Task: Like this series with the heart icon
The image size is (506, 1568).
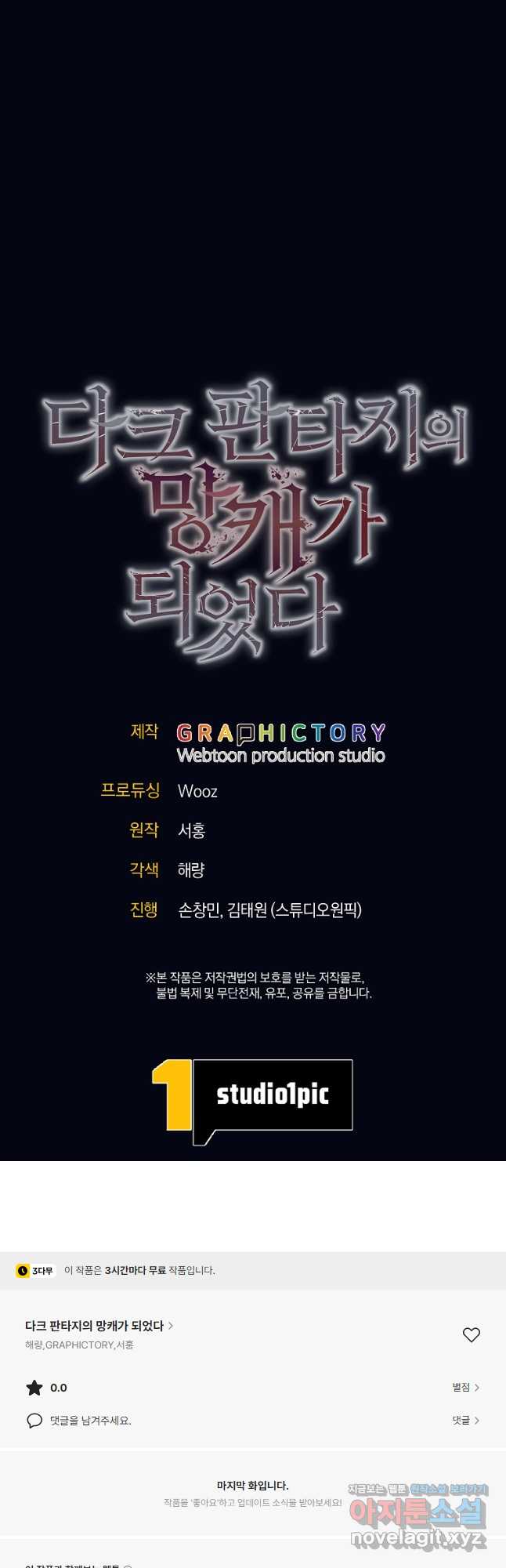Action: [x=471, y=1334]
